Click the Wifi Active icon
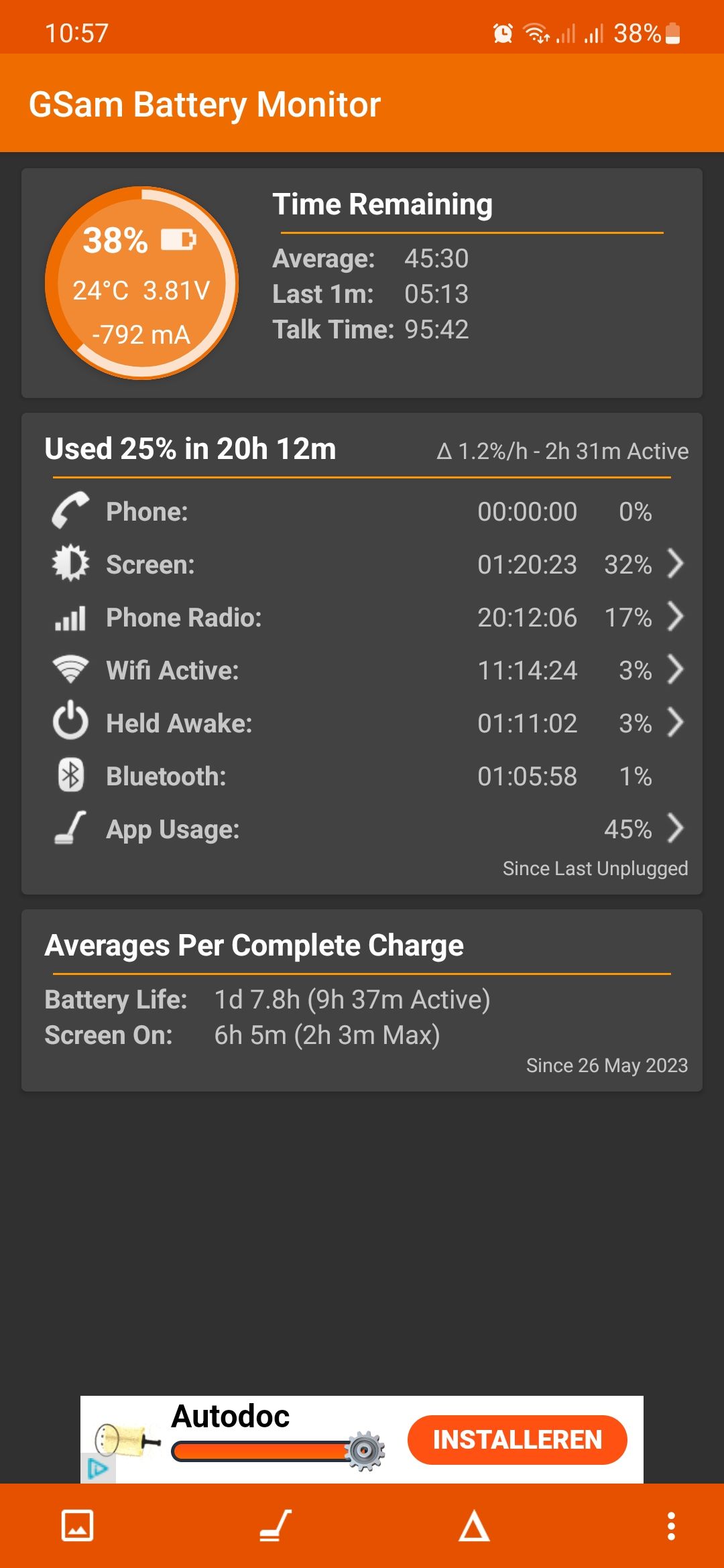The image size is (724, 1568). pyautogui.click(x=71, y=668)
